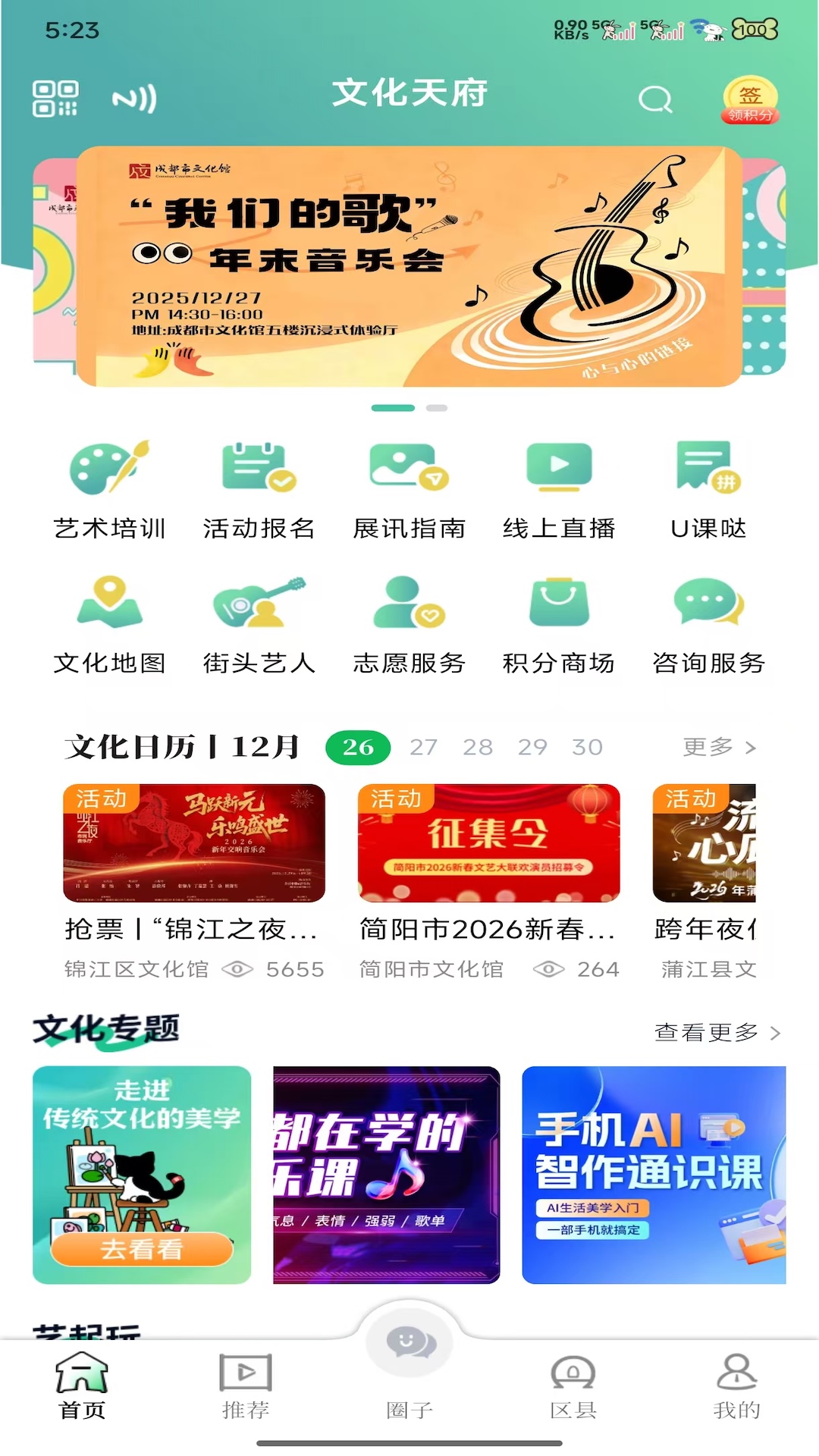The height and width of the screenshot is (1456, 819).
Task: Switch to the 推荐 tab
Action: 245,1385
